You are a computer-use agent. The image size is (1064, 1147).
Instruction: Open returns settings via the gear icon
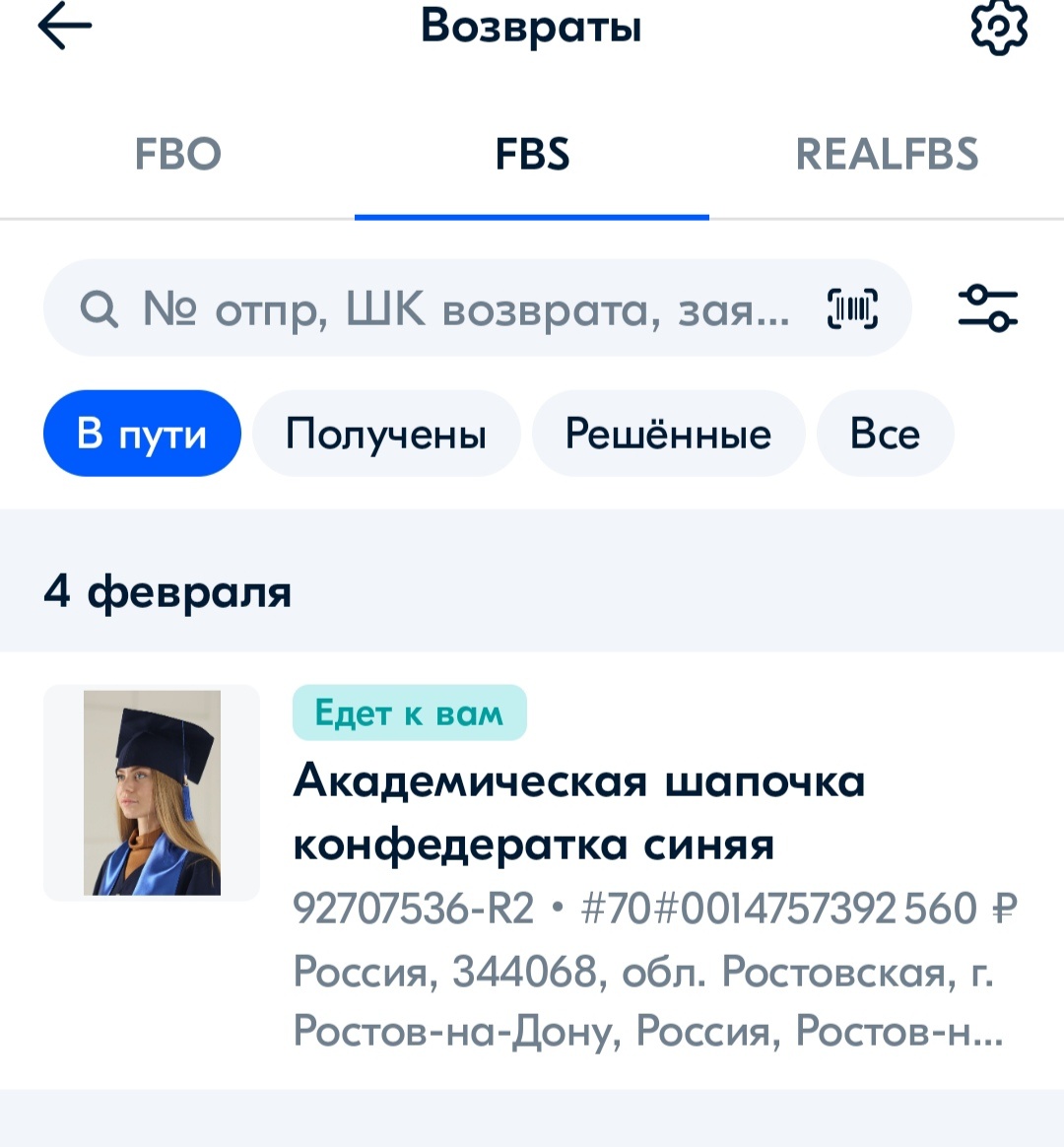[x=998, y=30]
